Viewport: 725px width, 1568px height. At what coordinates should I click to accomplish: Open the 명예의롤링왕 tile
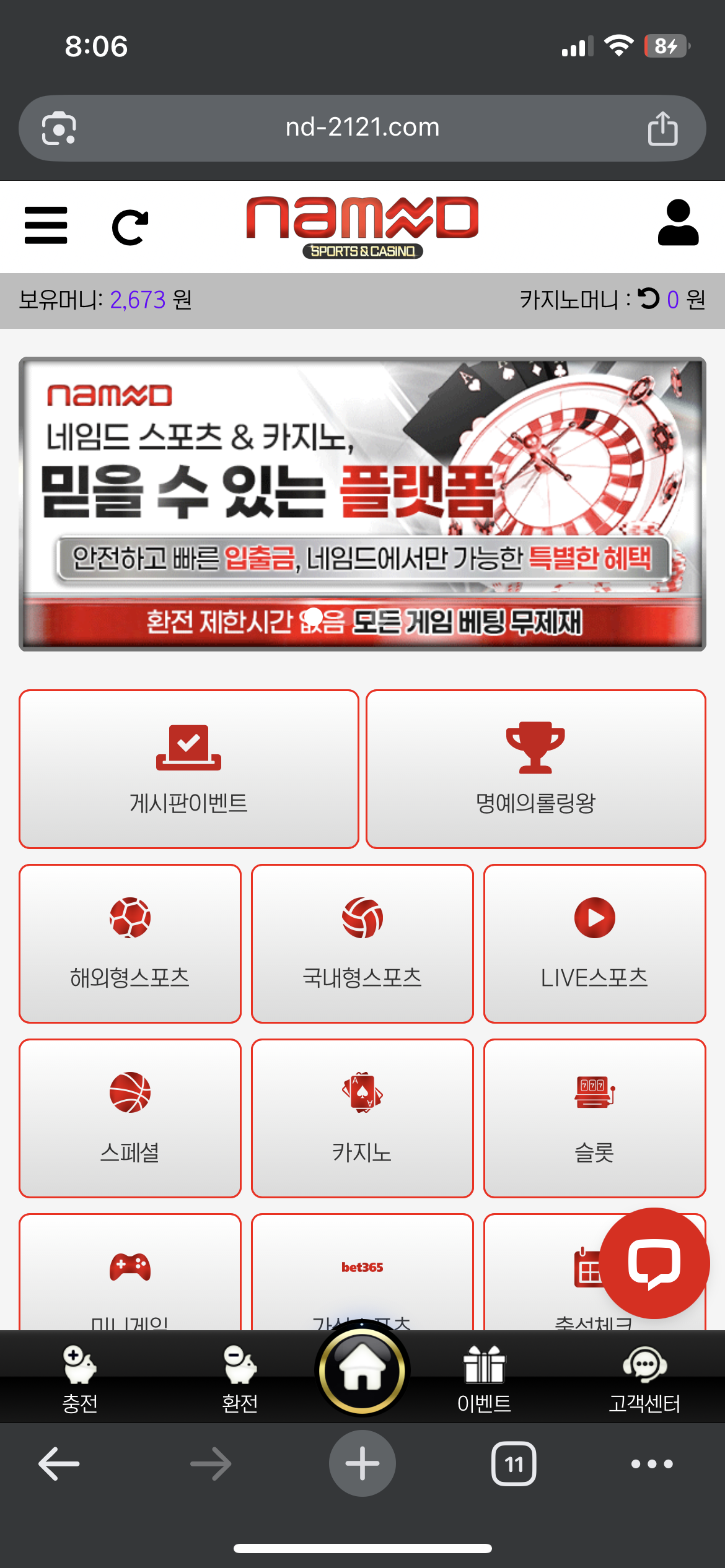click(x=535, y=769)
